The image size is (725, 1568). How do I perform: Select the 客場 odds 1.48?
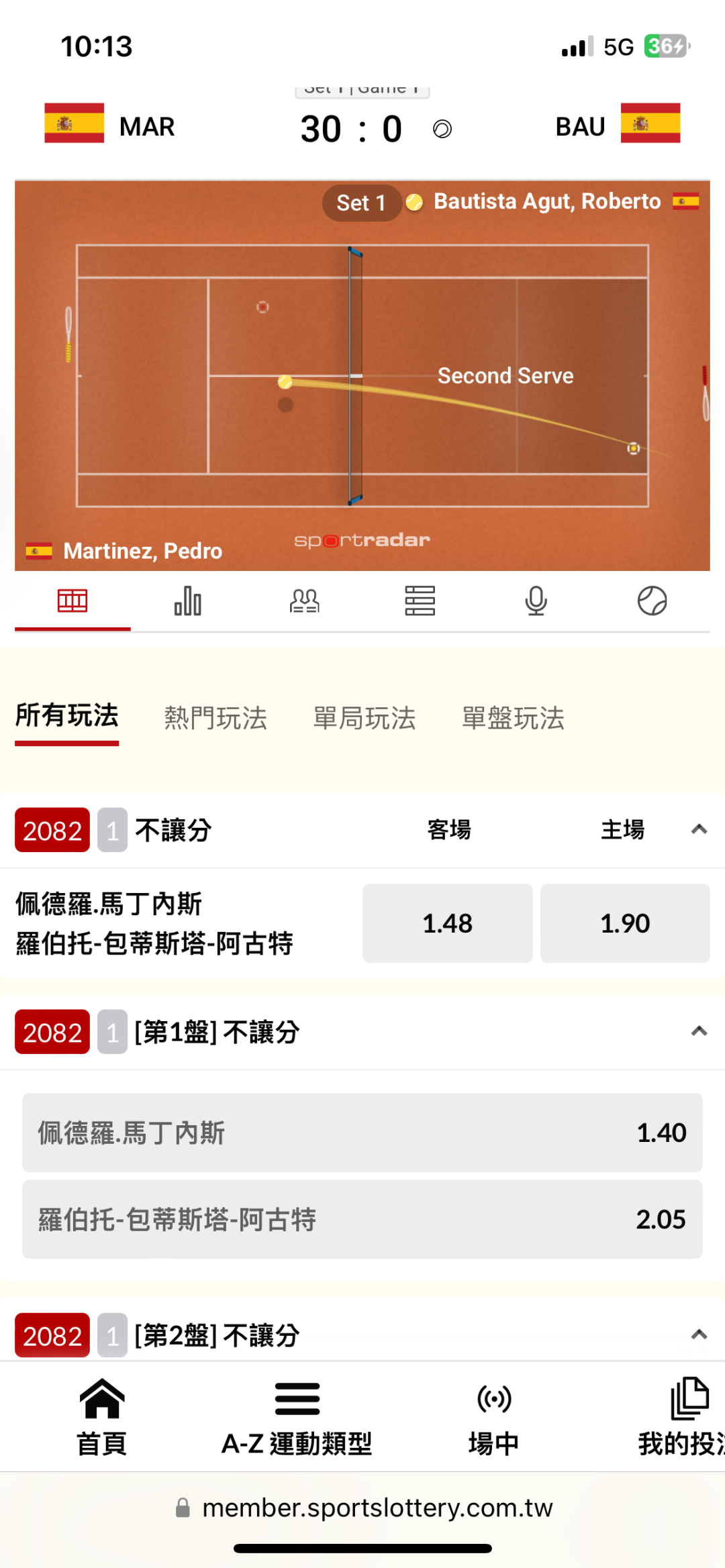447,923
